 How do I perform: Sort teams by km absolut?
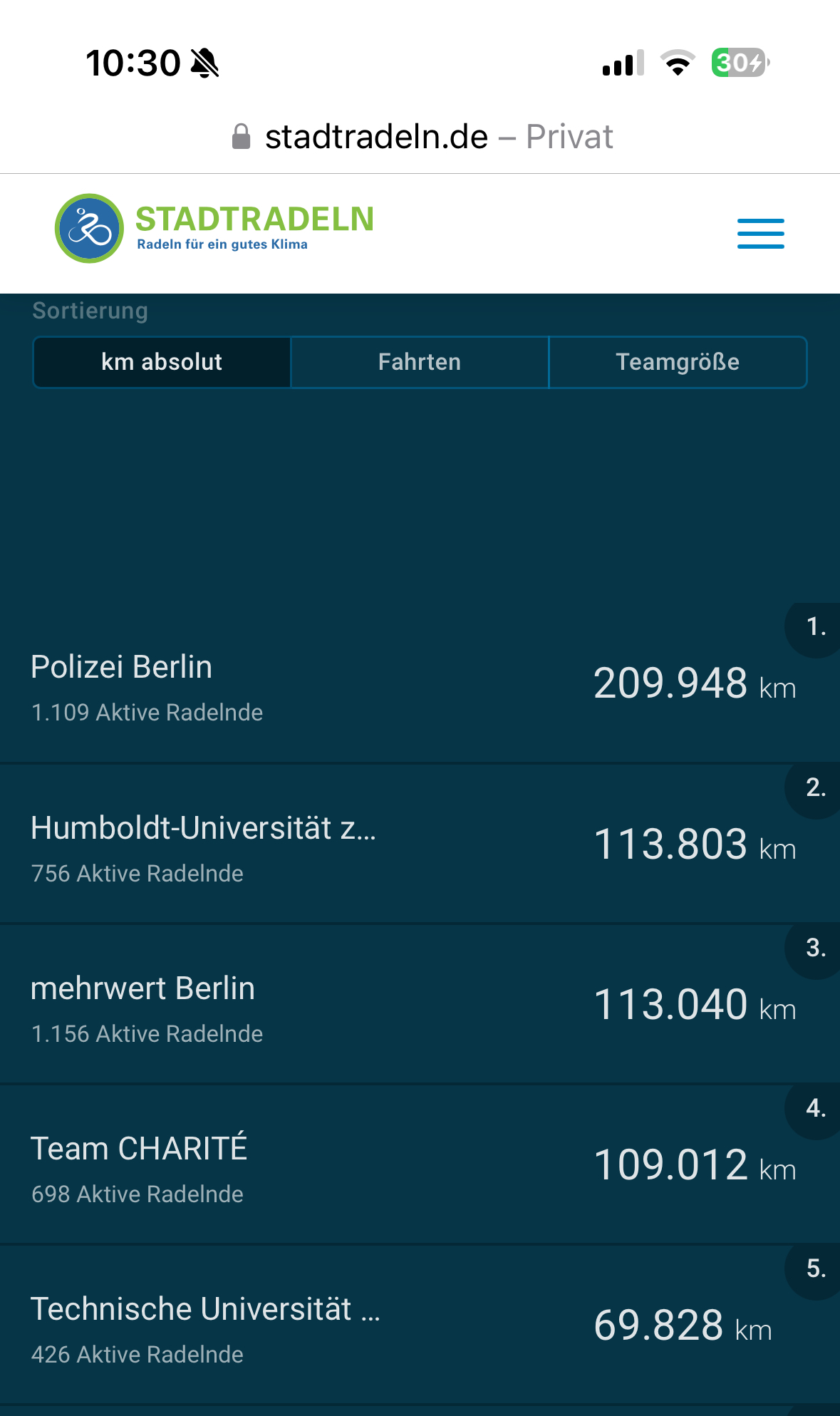tap(162, 362)
